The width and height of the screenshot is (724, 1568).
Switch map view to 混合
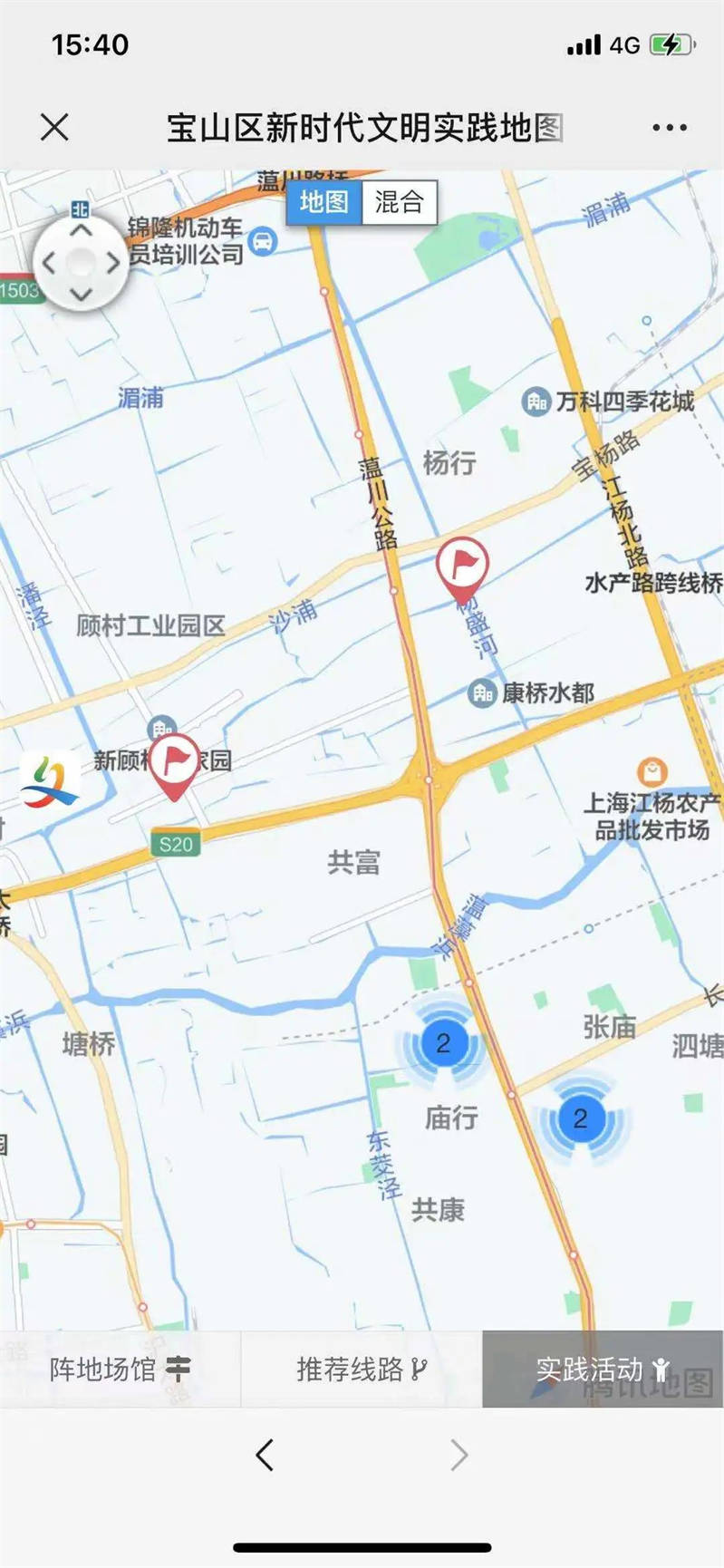[x=399, y=202]
